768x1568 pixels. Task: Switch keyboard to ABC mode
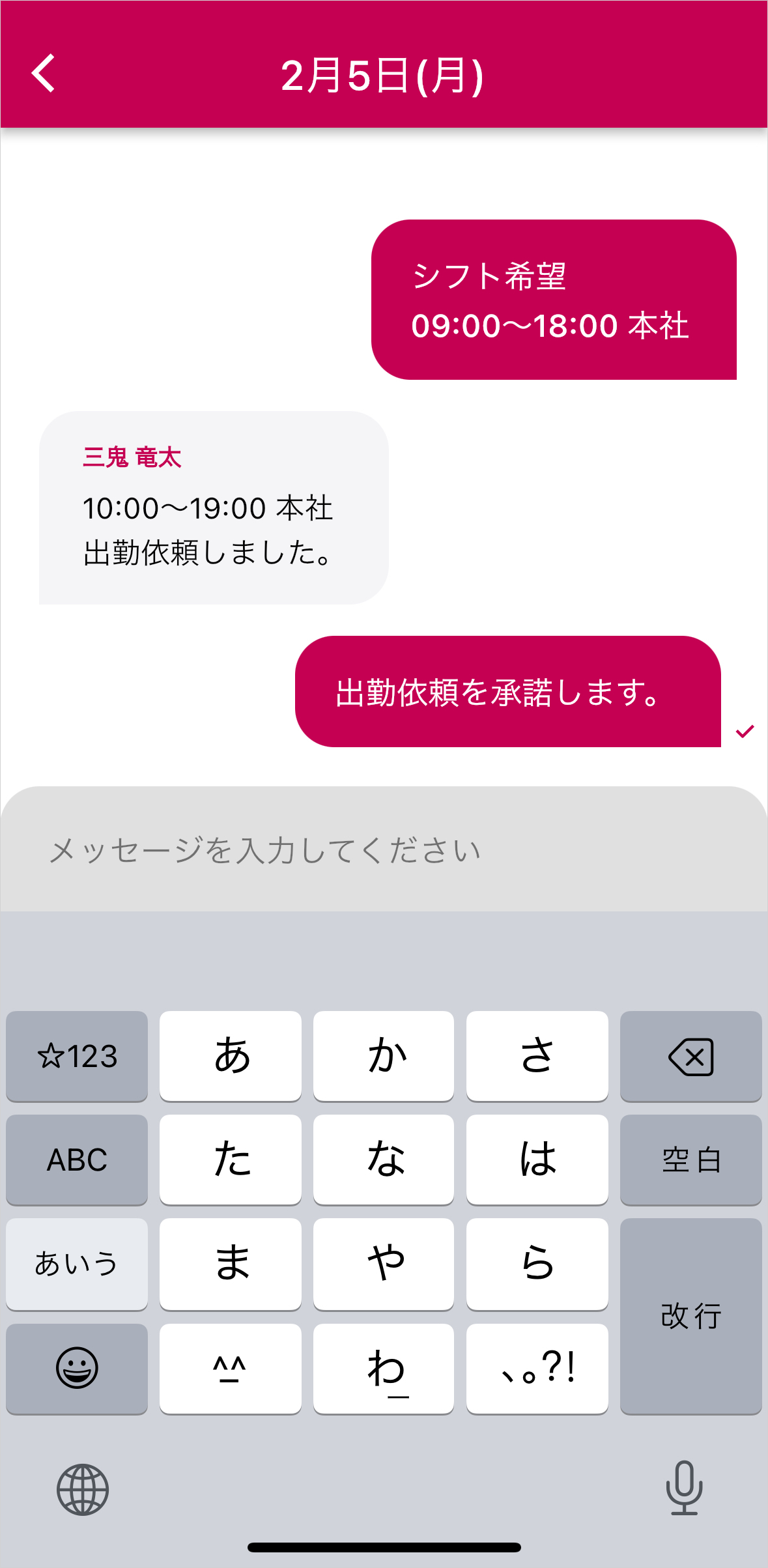tap(77, 1160)
